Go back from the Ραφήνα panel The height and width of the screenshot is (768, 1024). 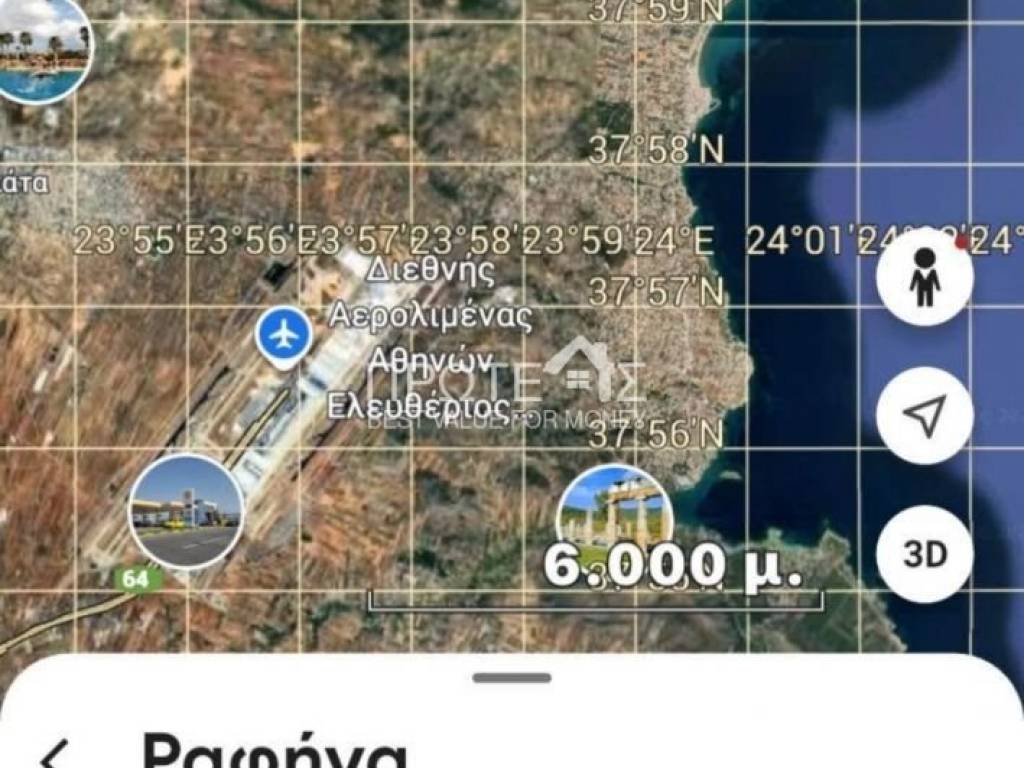click(55, 752)
